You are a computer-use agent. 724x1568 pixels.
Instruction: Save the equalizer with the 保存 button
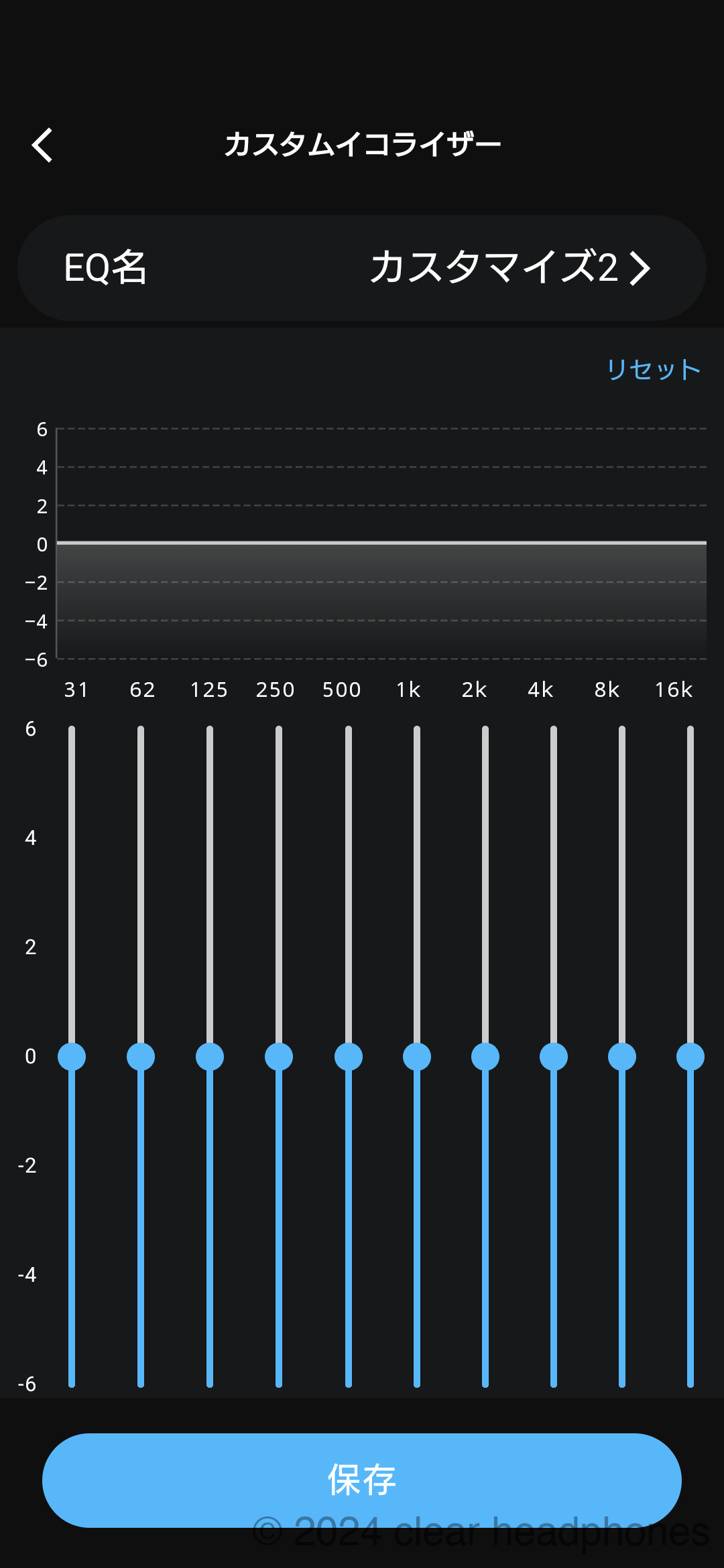coord(362,1480)
